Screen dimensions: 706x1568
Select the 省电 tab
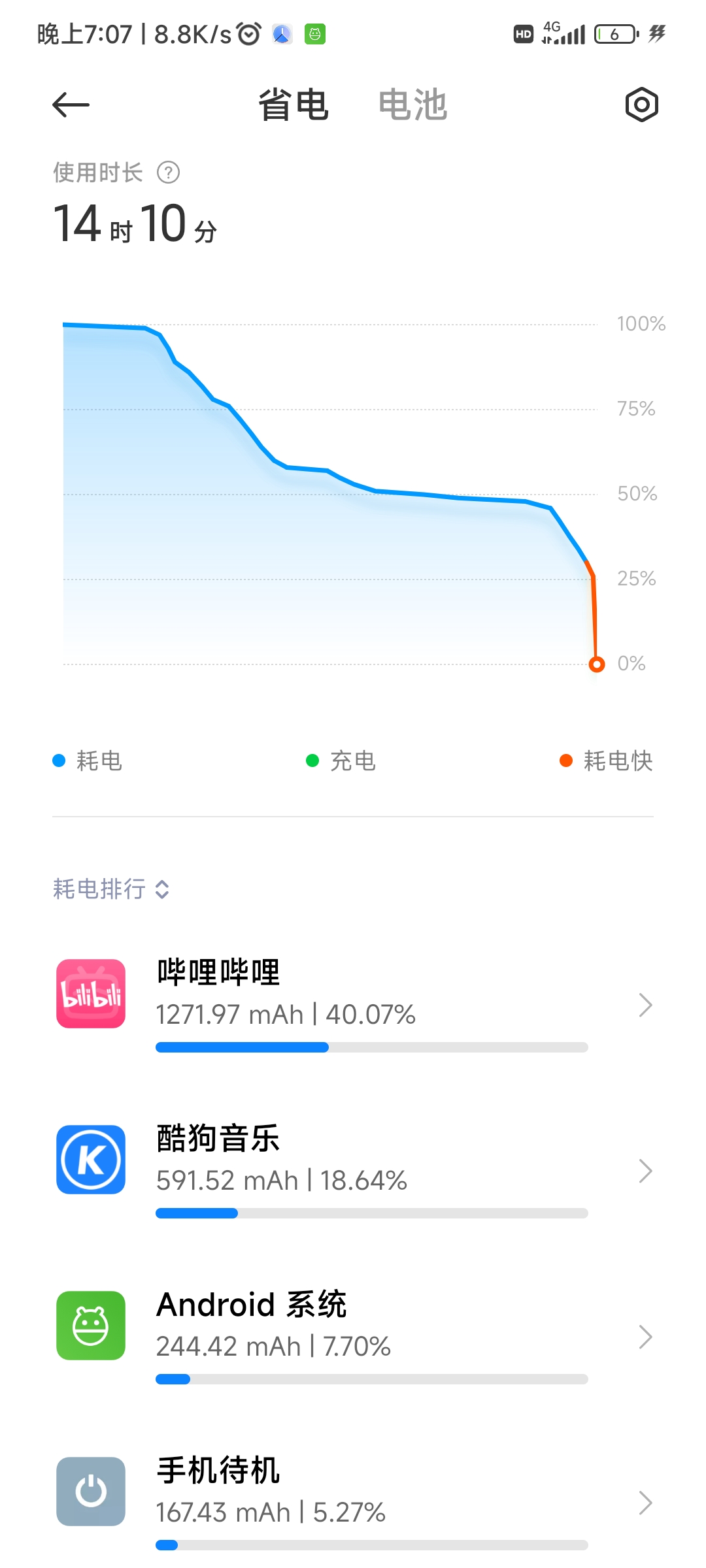(x=293, y=105)
